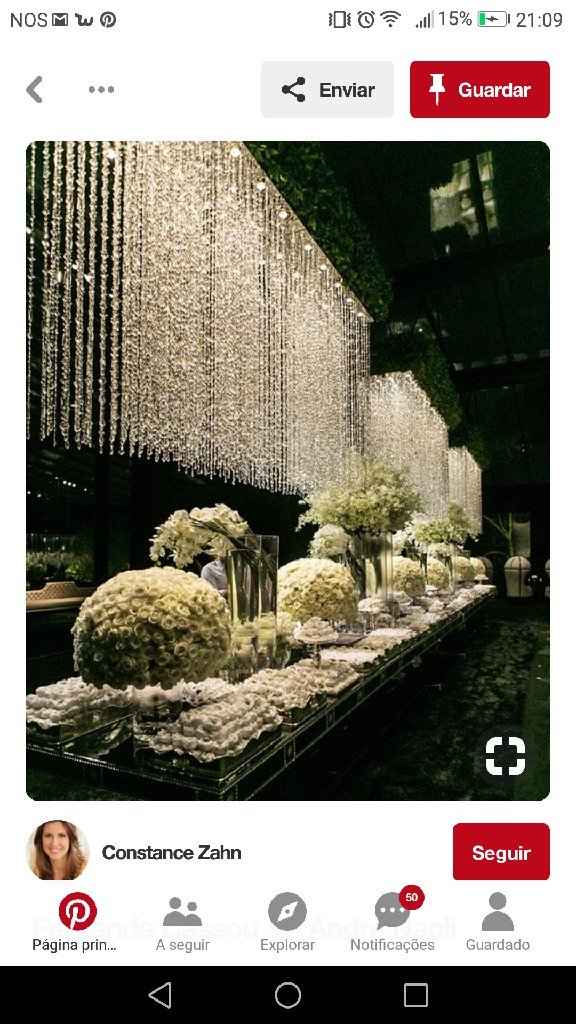Save the pin with Guardar

[480, 89]
